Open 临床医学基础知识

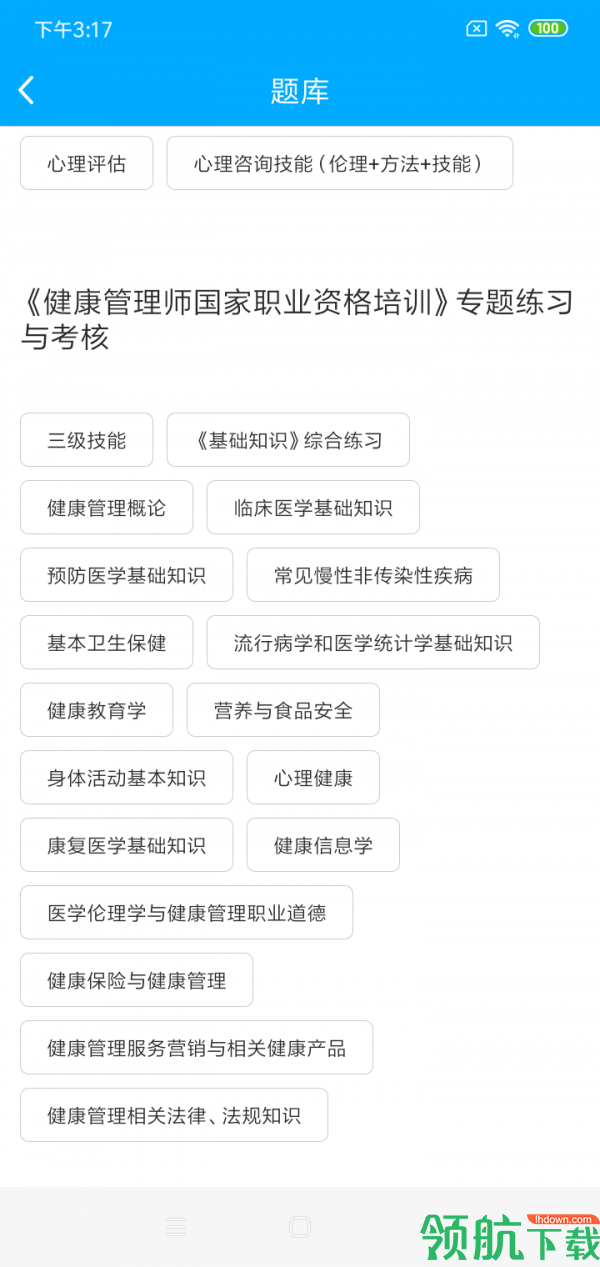point(313,507)
